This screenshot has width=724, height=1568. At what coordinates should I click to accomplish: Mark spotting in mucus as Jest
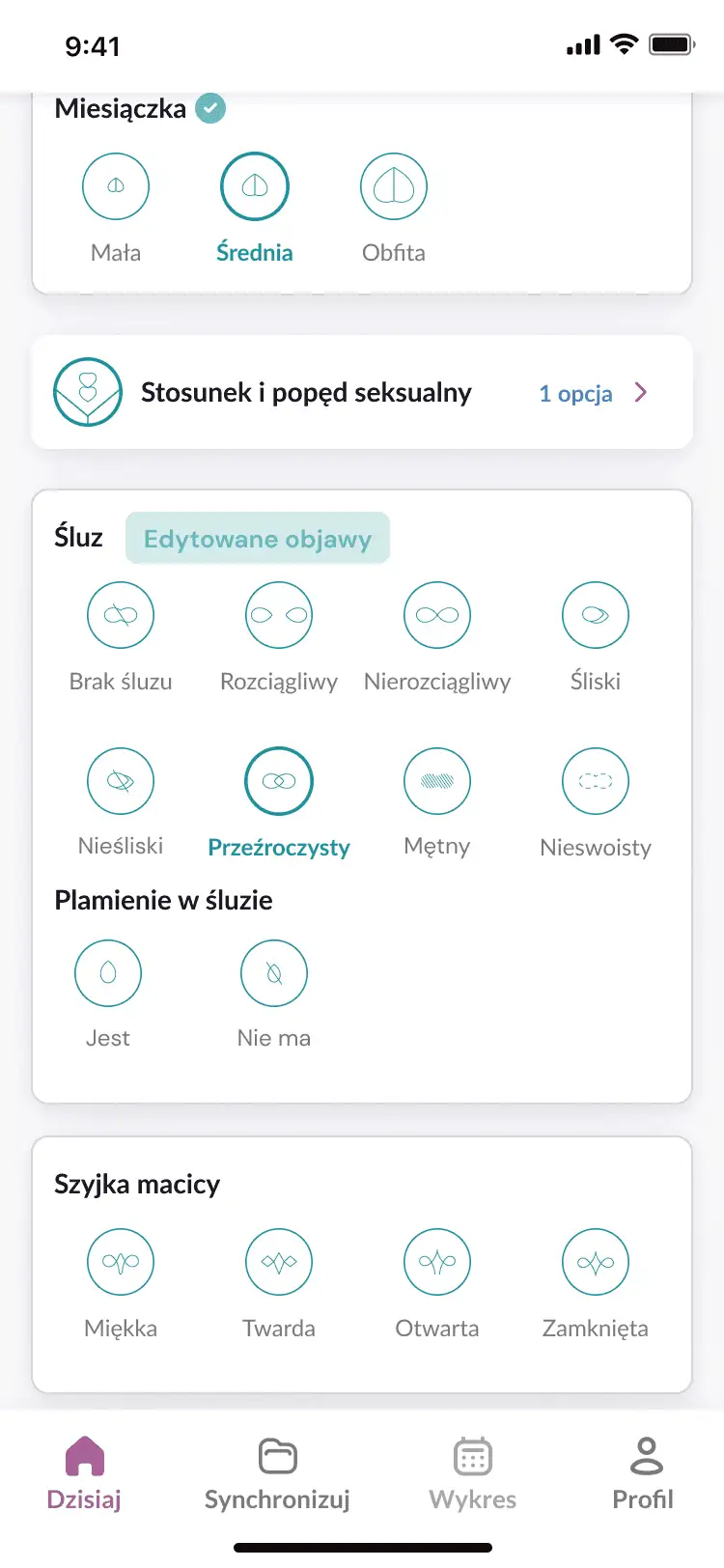coord(108,973)
